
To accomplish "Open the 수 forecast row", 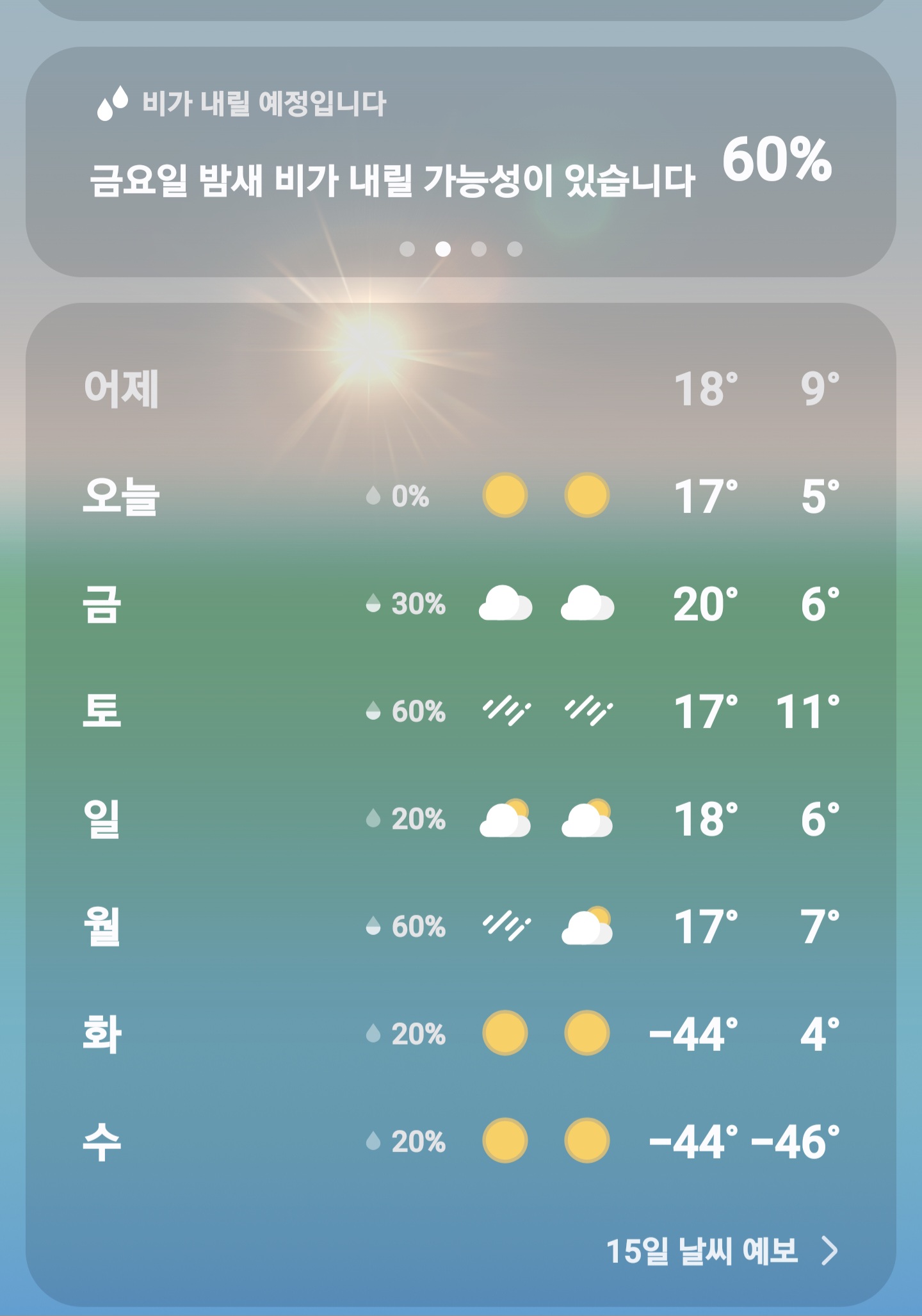I will (x=460, y=1142).
